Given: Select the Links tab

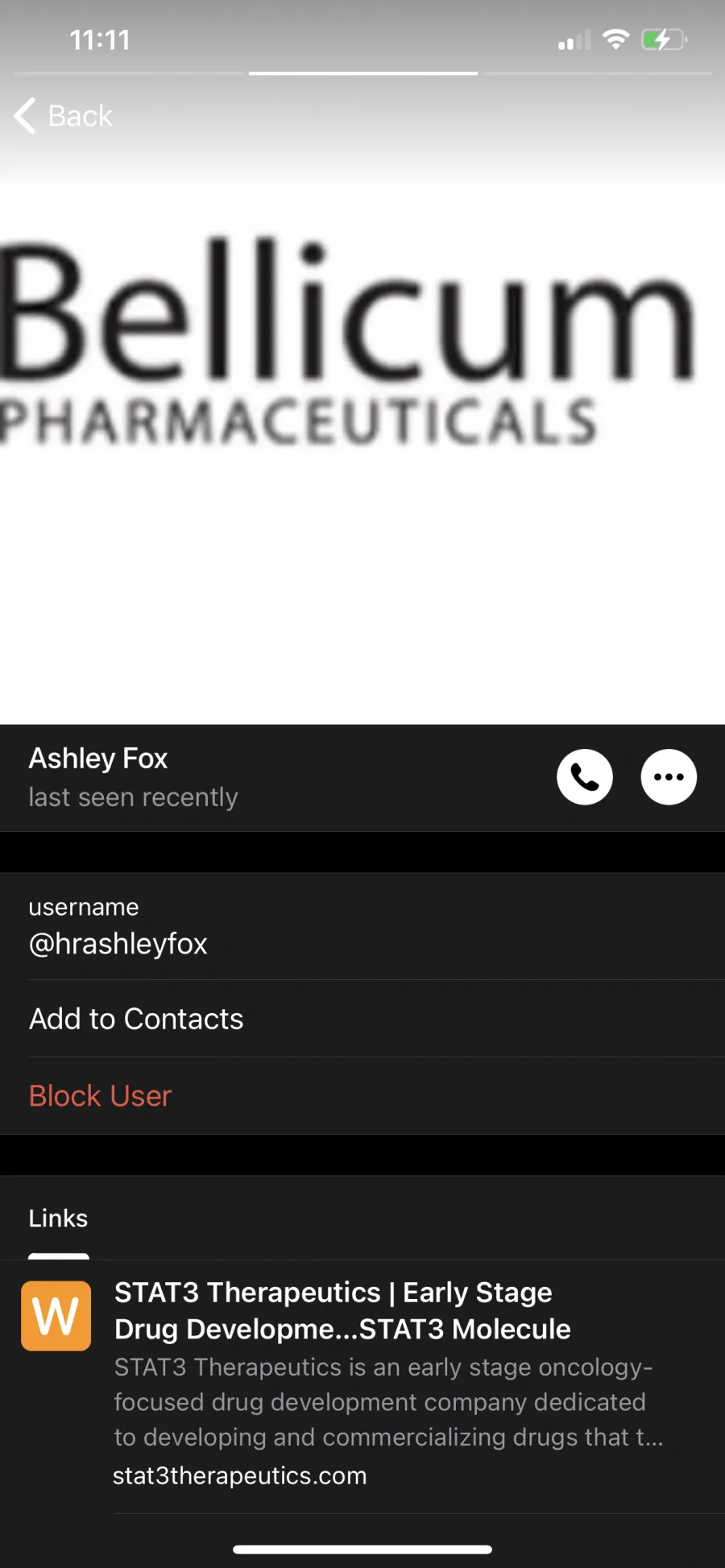Looking at the screenshot, I should pyautogui.click(x=58, y=1218).
